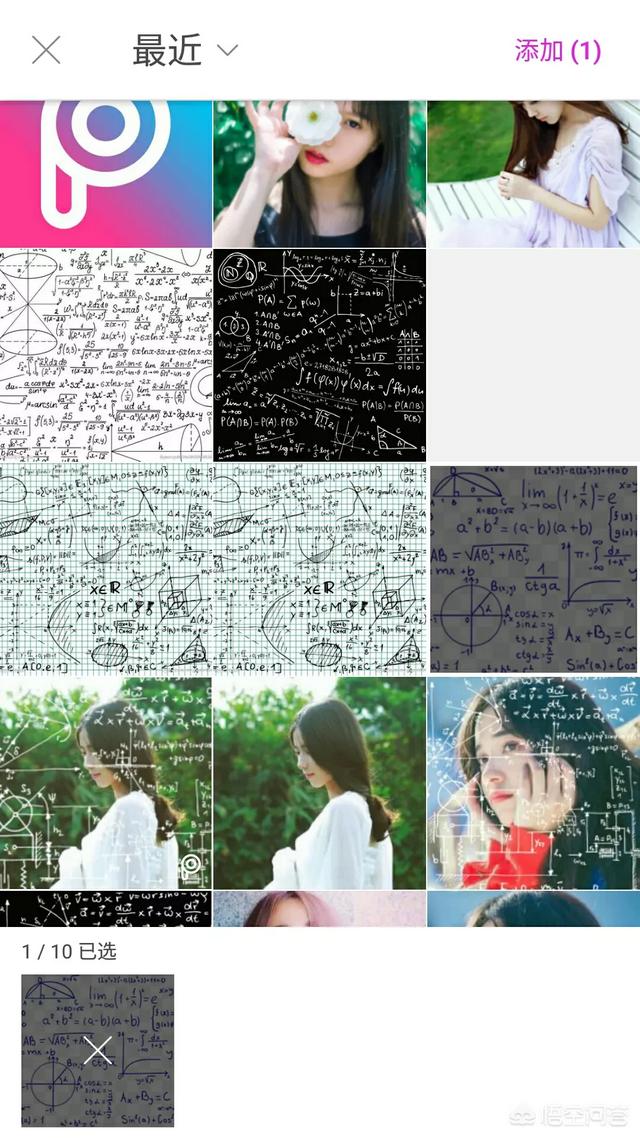Viewport: 640px width, 1138px height.
Task: Select the white background math formulas image
Action: [106, 355]
